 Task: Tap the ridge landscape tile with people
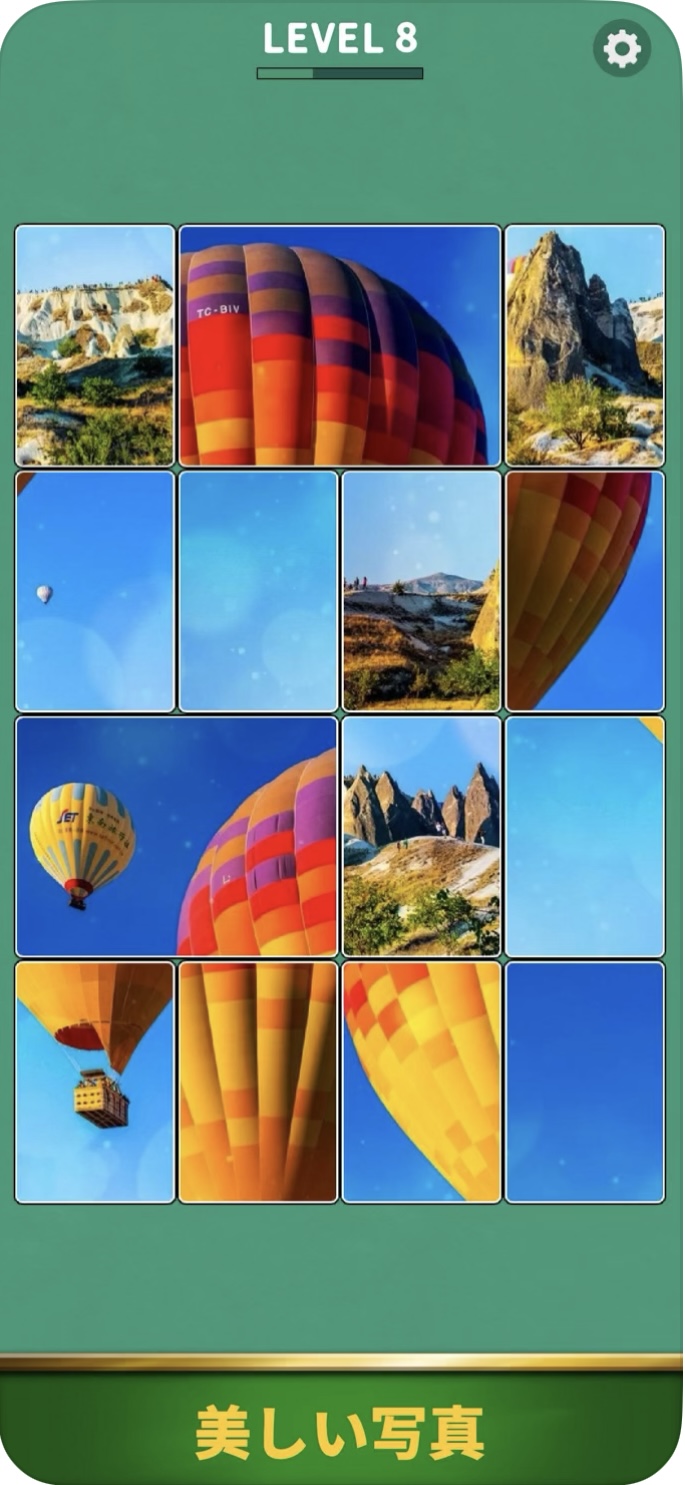[421, 591]
